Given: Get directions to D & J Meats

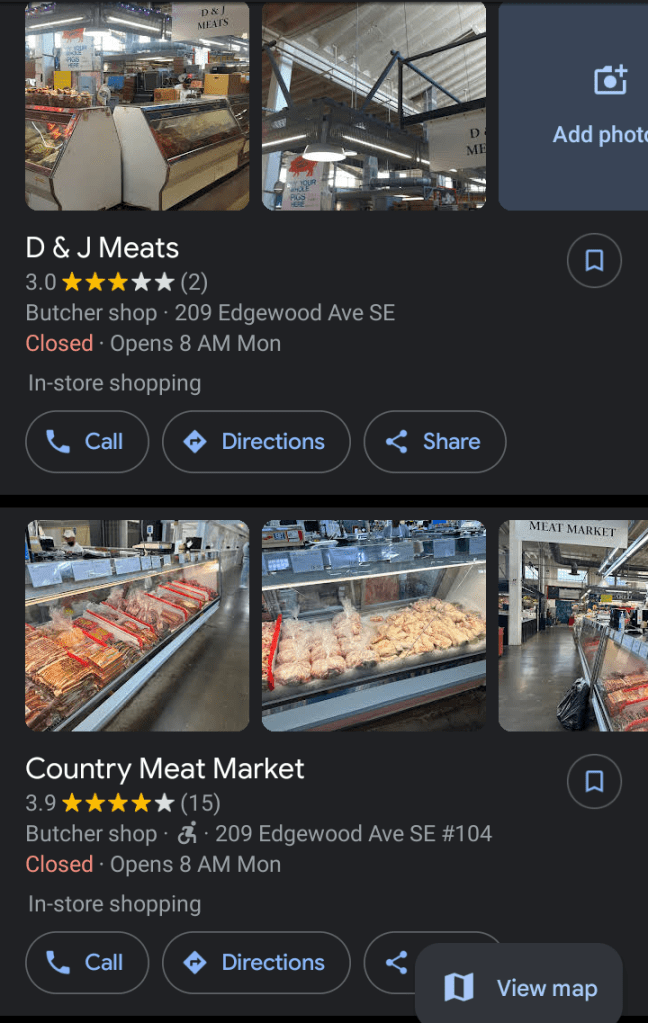Looking at the screenshot, I should 256,442.
